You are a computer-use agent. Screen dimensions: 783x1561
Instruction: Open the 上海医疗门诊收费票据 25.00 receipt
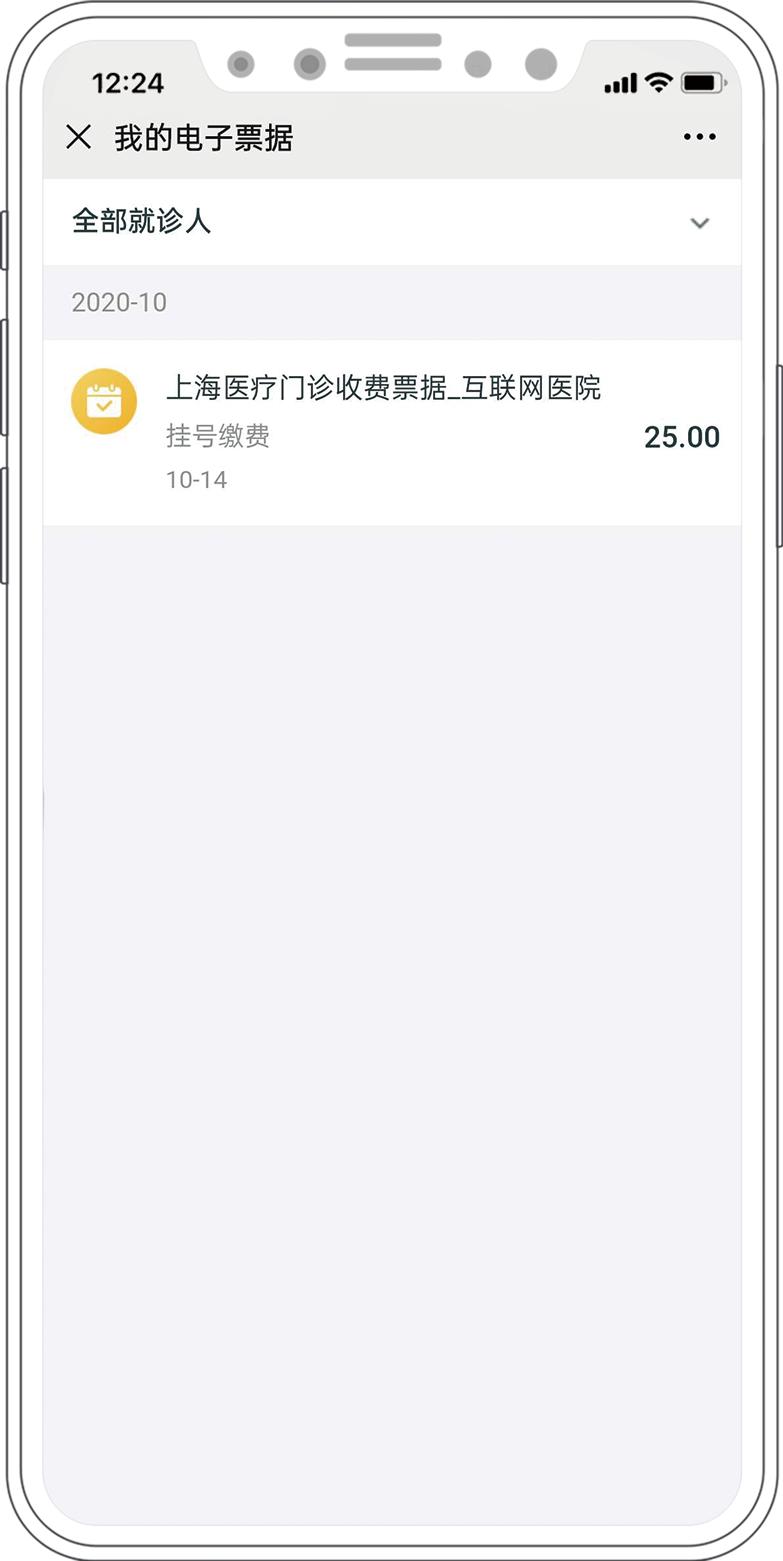(392, 432)
